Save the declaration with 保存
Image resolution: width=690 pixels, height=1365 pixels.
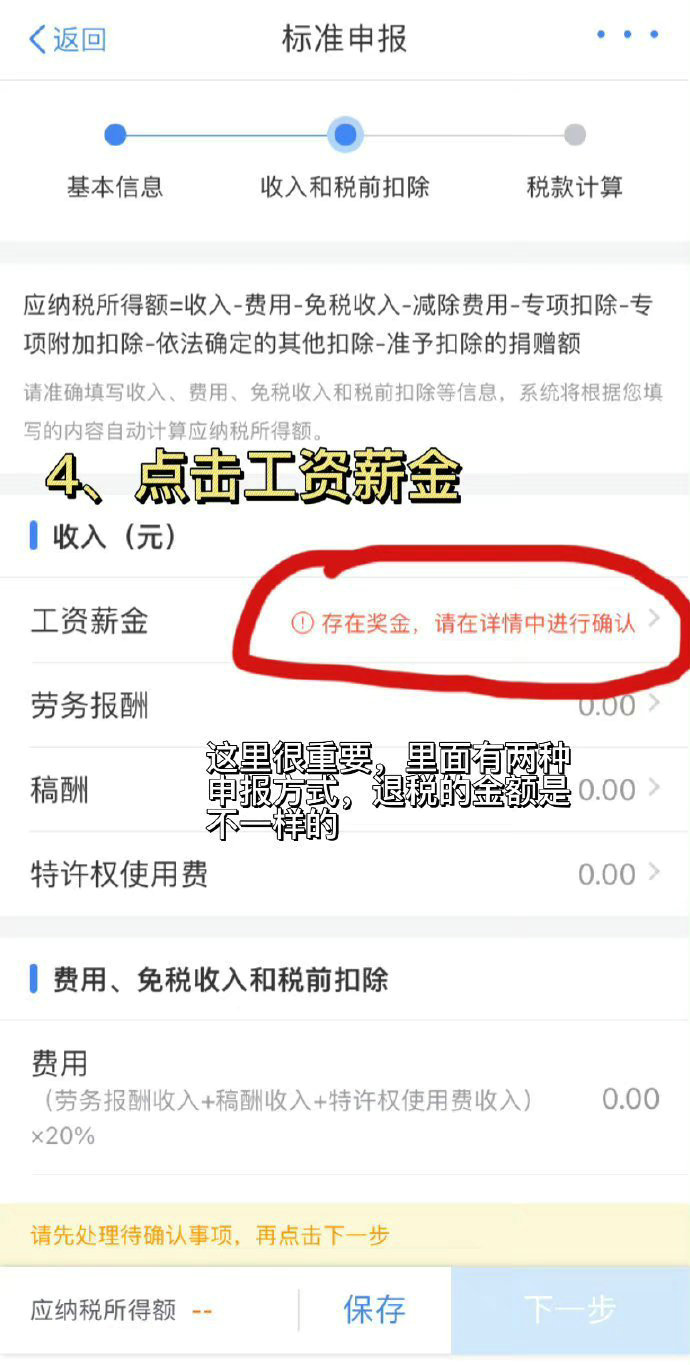tap(374, 1309)
